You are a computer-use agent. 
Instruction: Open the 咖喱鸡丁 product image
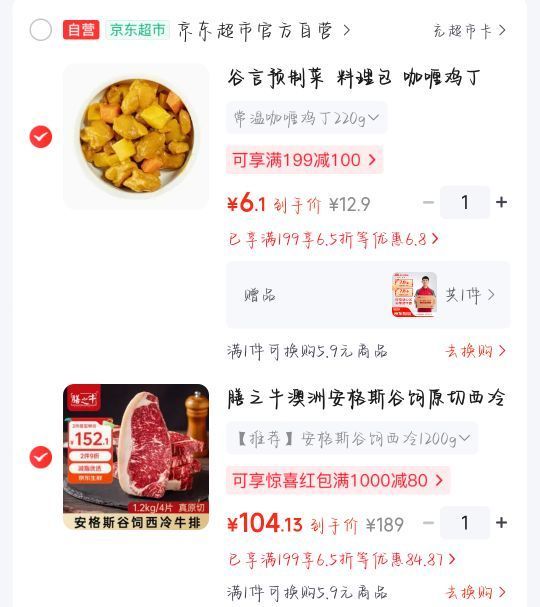[x=136, y=137]
